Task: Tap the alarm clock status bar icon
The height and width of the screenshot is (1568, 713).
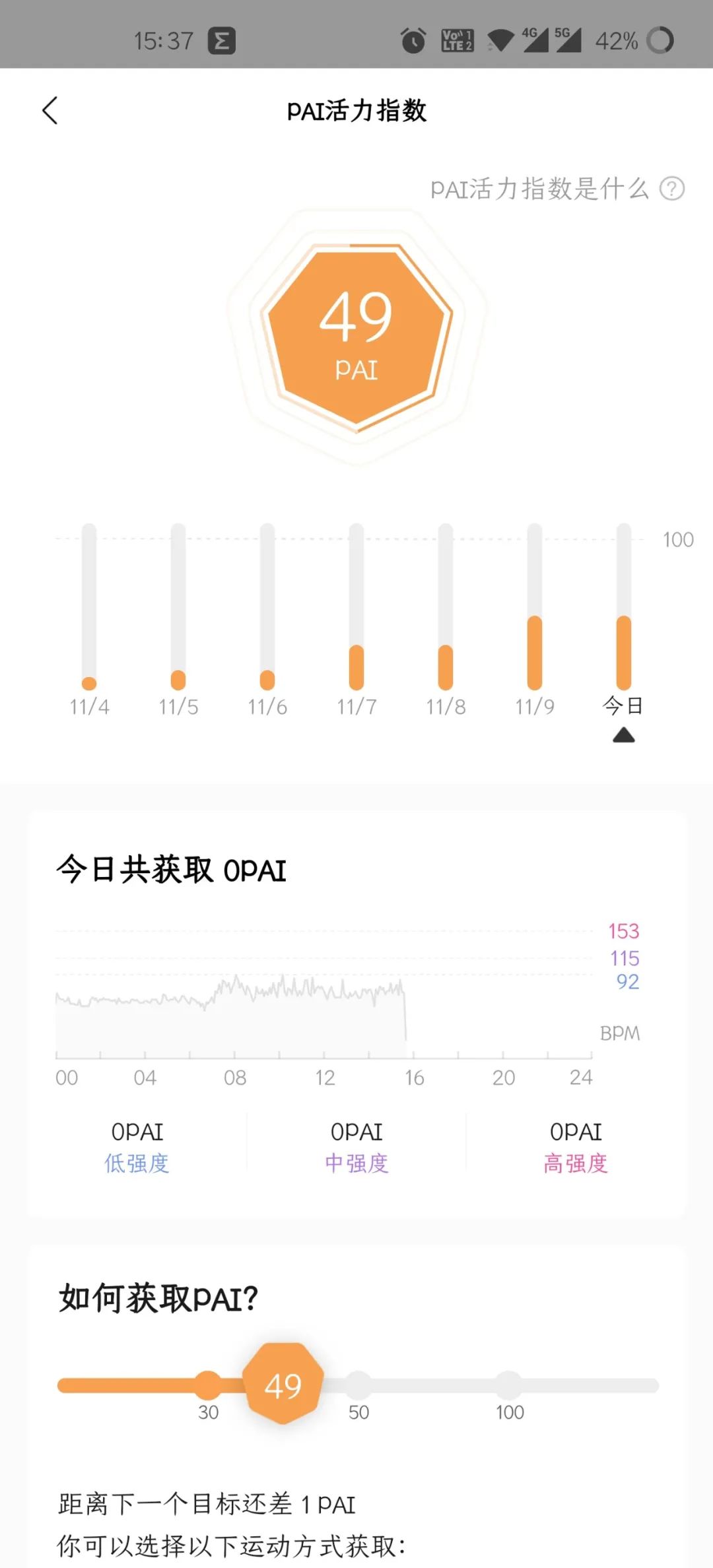Action: [x=414, y=41]
